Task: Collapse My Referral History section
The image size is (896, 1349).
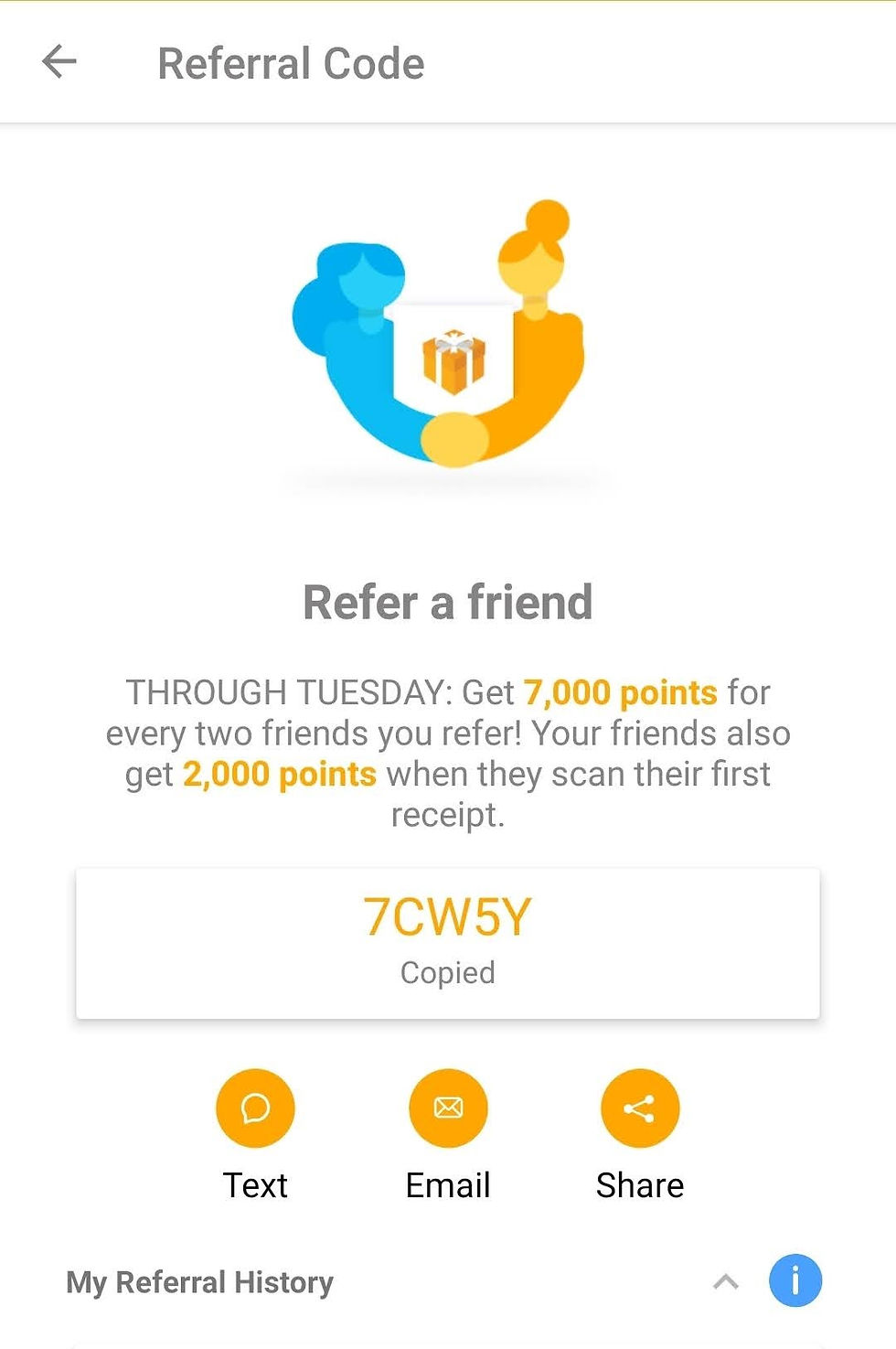Action: pos(726,1281)
